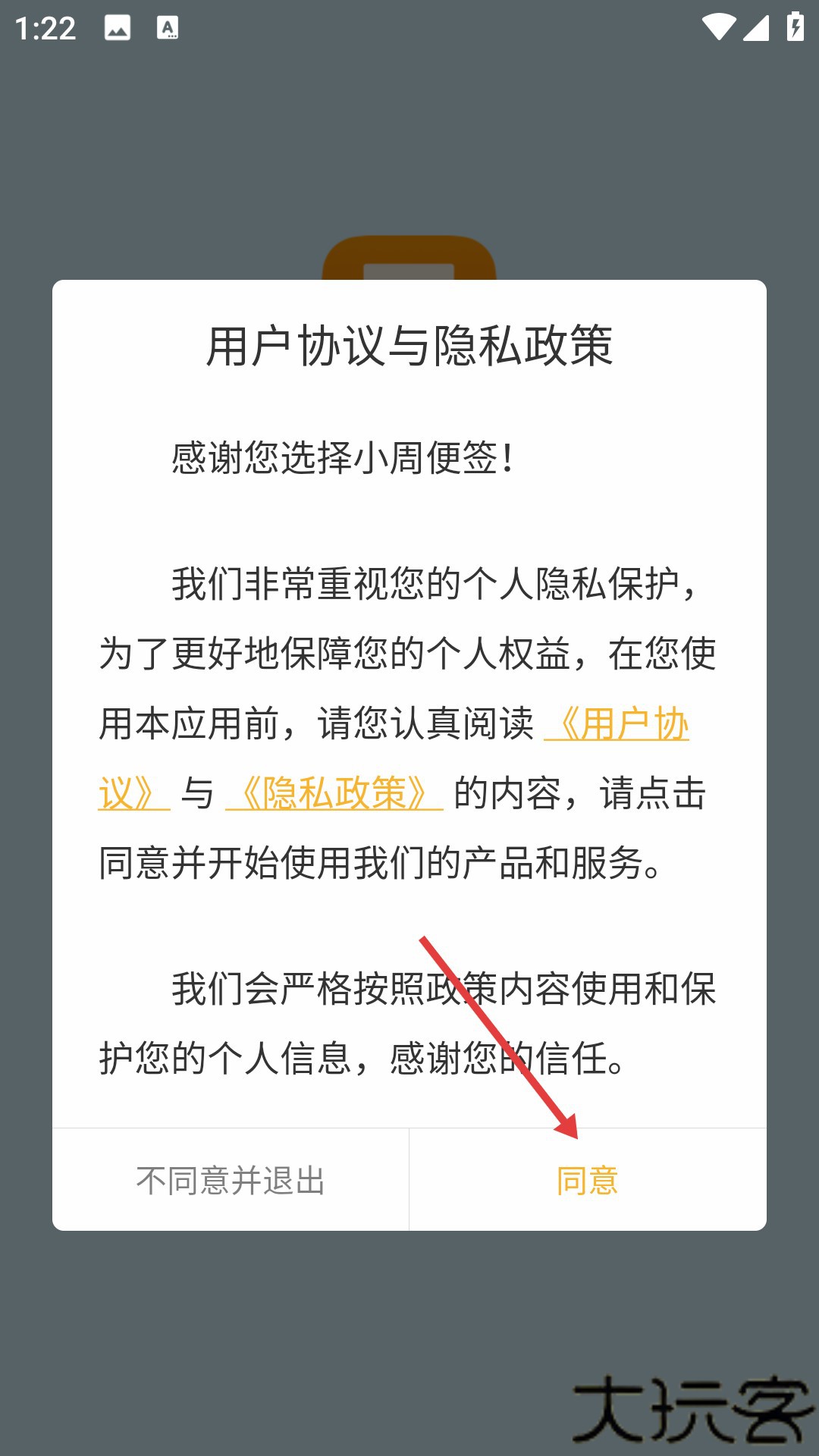The height and width of the screenshot is (1456, 819).
Task: Tap 同意 to accept the agreement
Action: pyautogui.click(x=588, y=1180)
